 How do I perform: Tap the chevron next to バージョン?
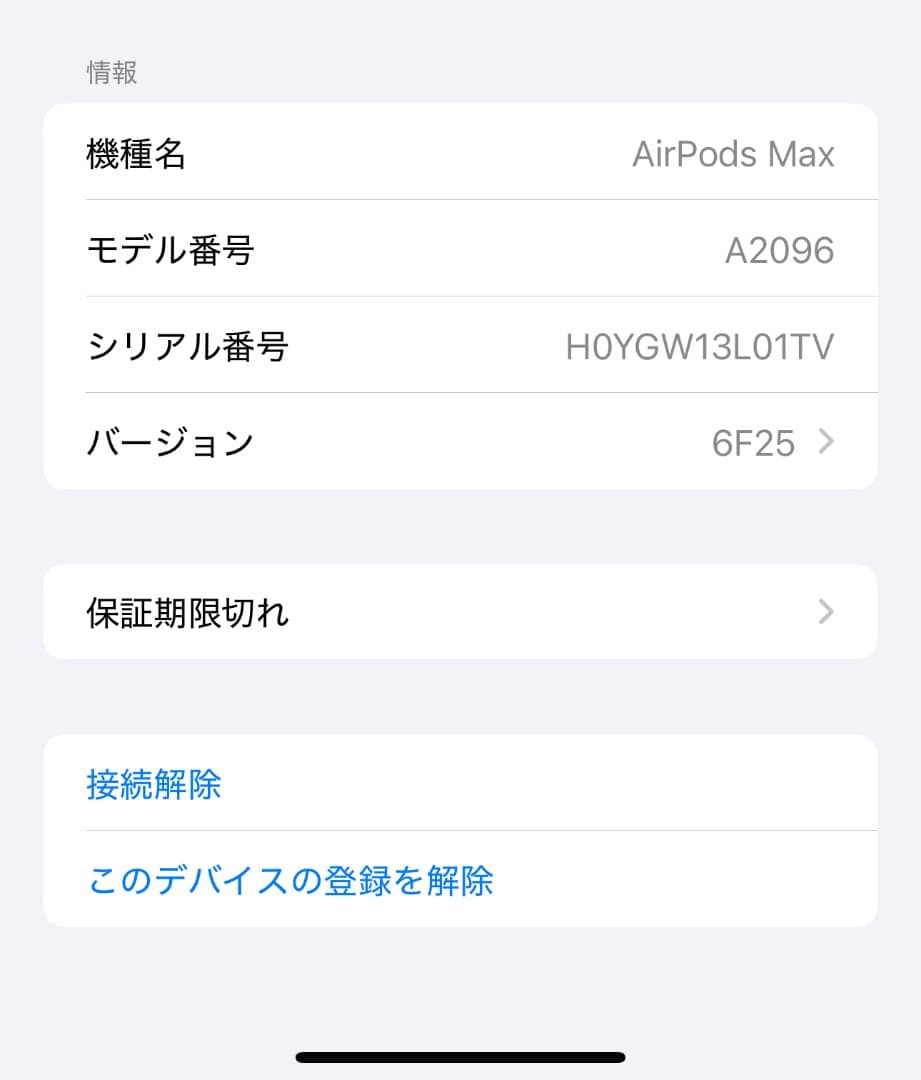(x=824, y=440)
